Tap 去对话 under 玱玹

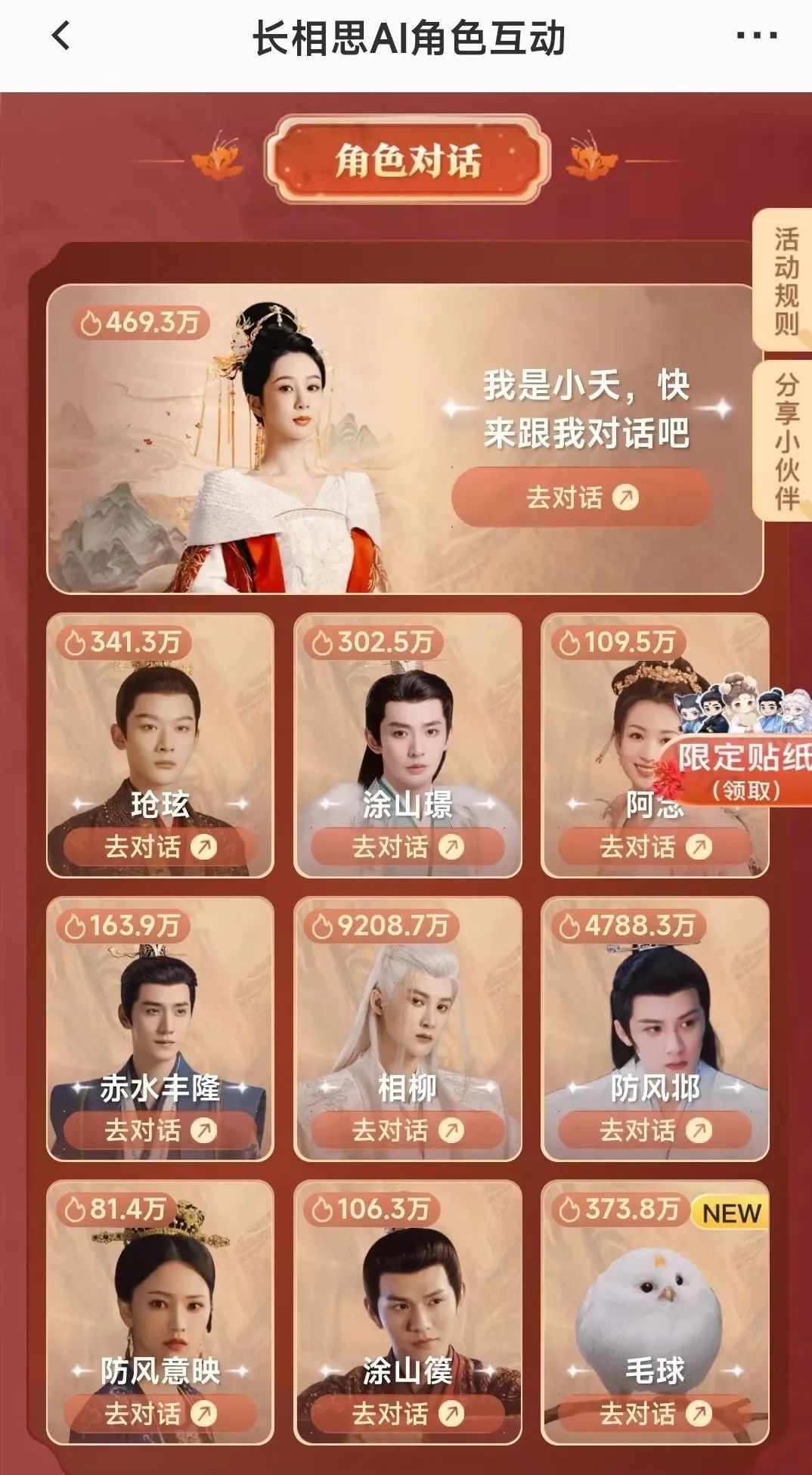tap(160, 847)
